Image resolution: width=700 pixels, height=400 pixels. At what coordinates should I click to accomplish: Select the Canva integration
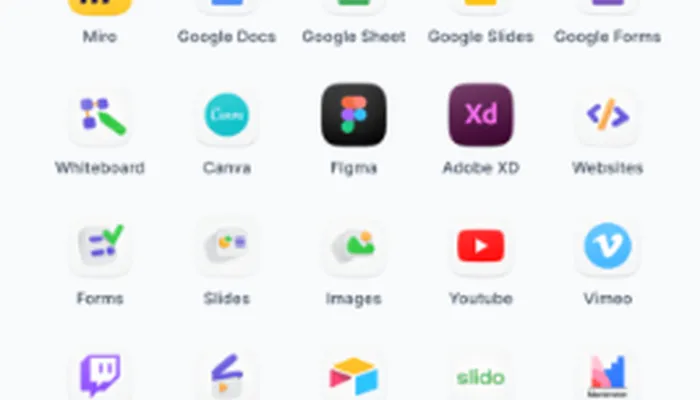coord(227,116)
